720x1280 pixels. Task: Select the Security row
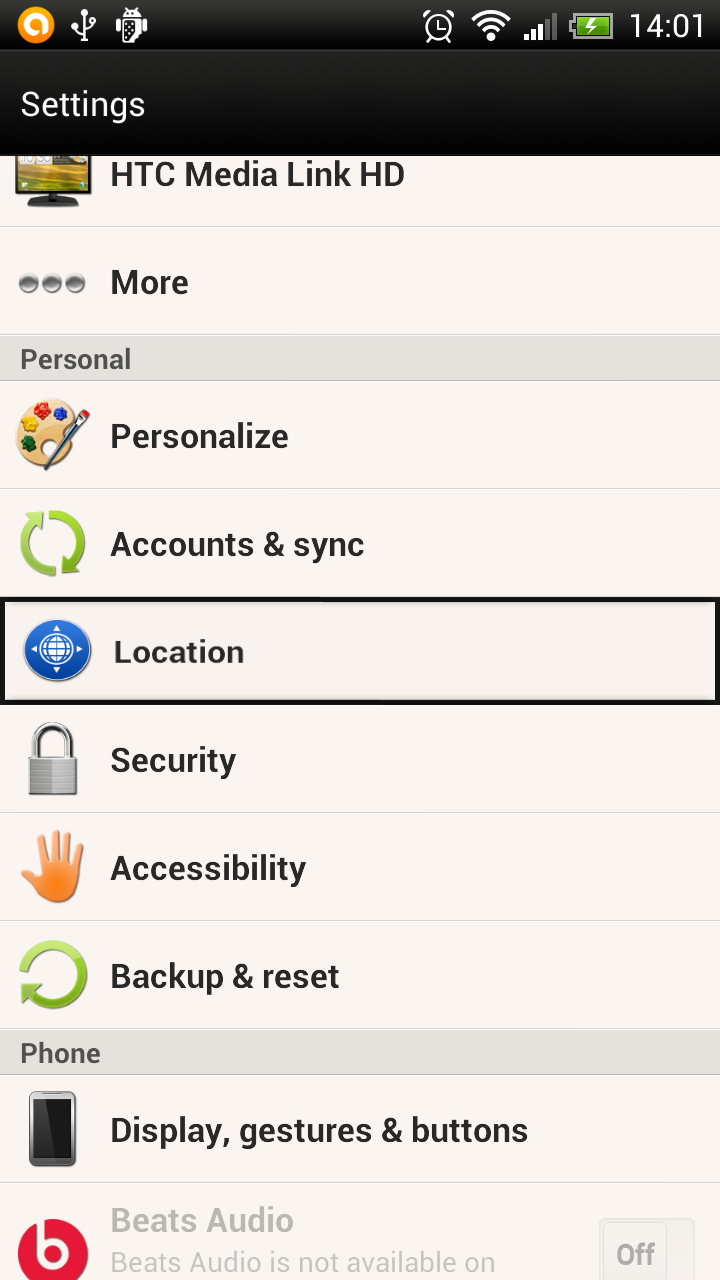point(360,759)
